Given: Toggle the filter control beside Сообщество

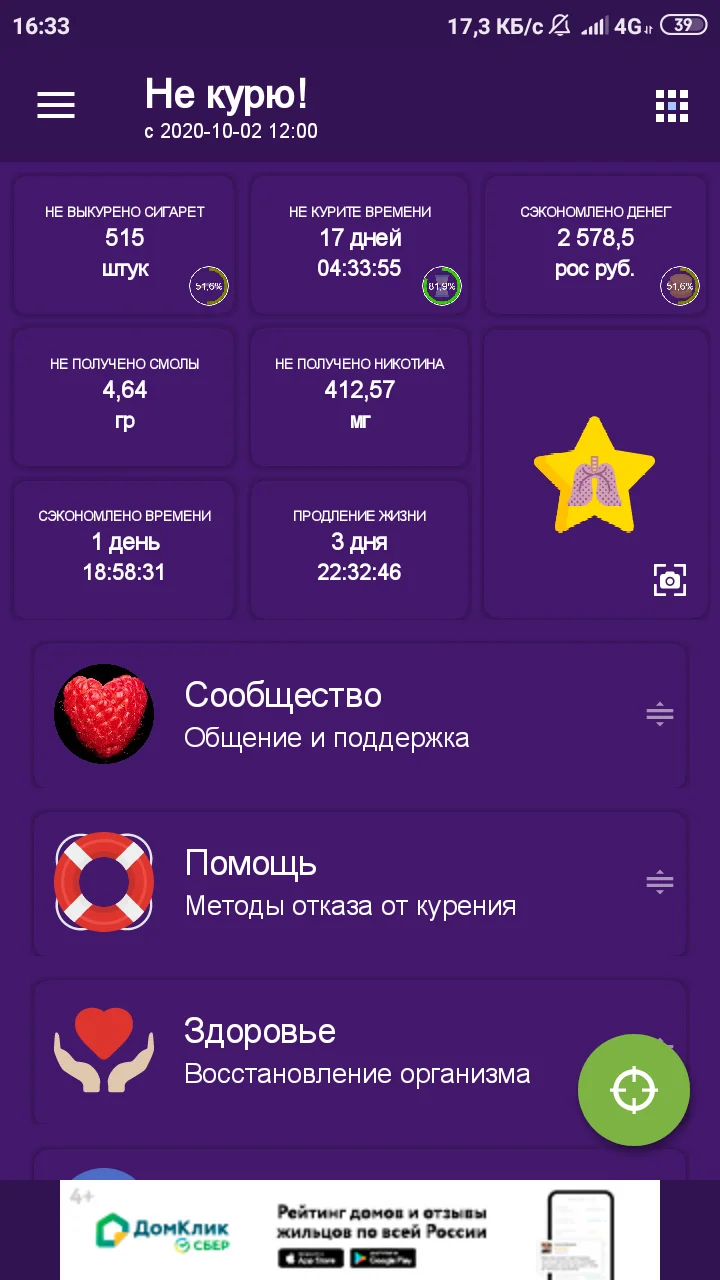Looking at the screenshot, I should pyautogui.click(x=659, y=714).
